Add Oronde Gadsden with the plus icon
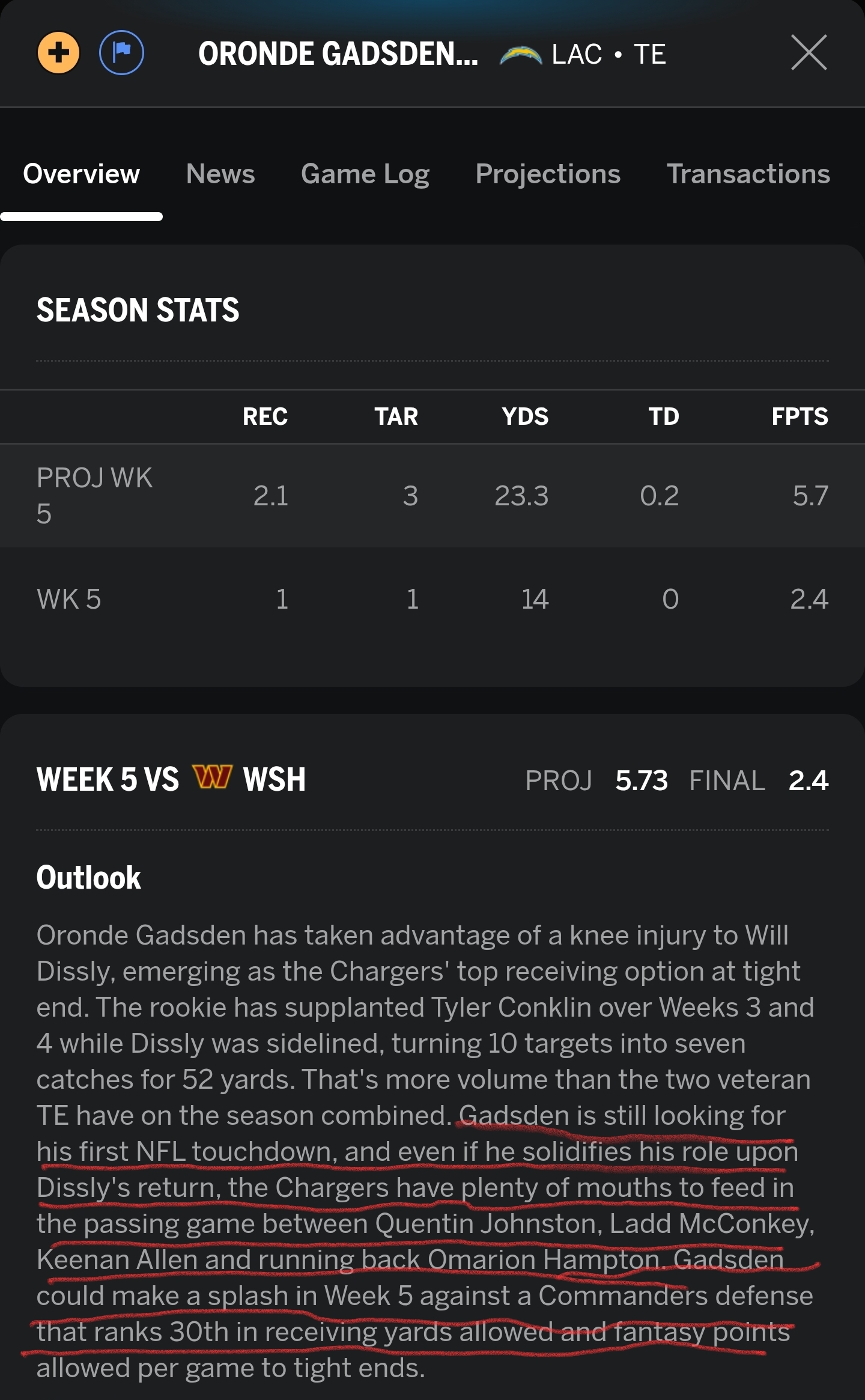 click(58, 52)
